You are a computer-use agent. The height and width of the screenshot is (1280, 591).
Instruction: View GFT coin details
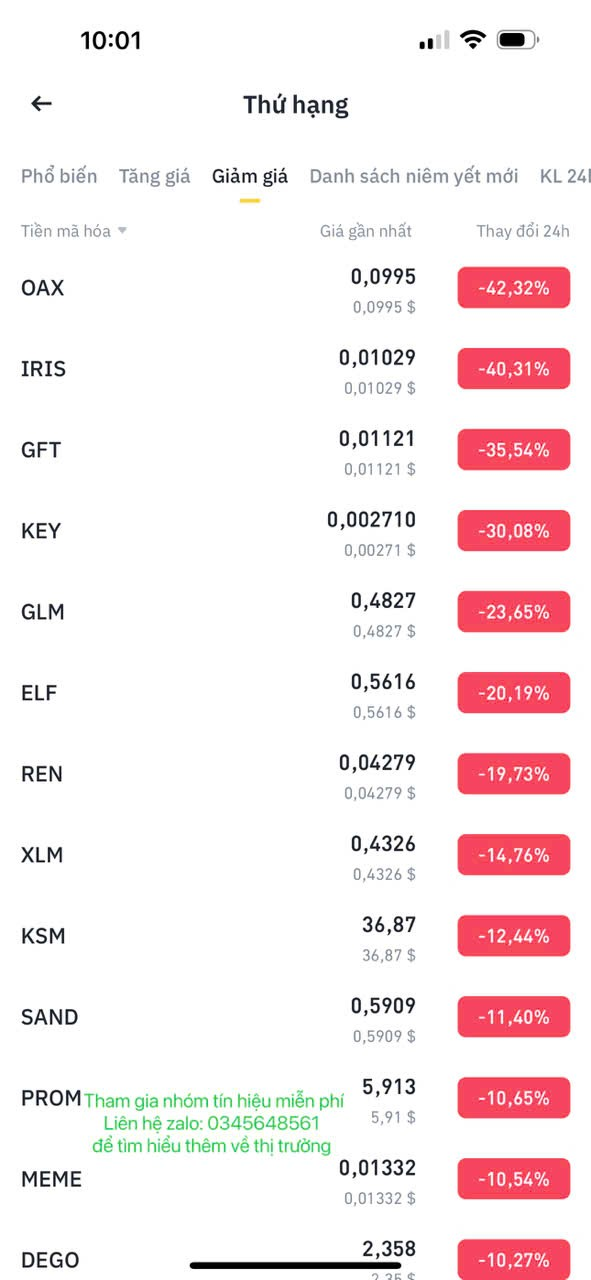(295, 450)
